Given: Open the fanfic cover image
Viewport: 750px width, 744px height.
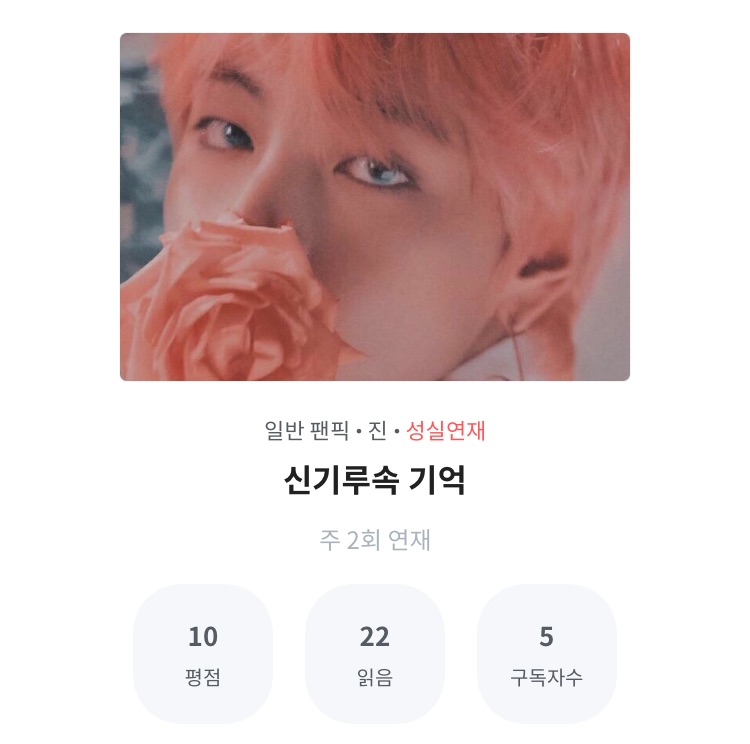Looking at the screenshot, I should (375, 207).
